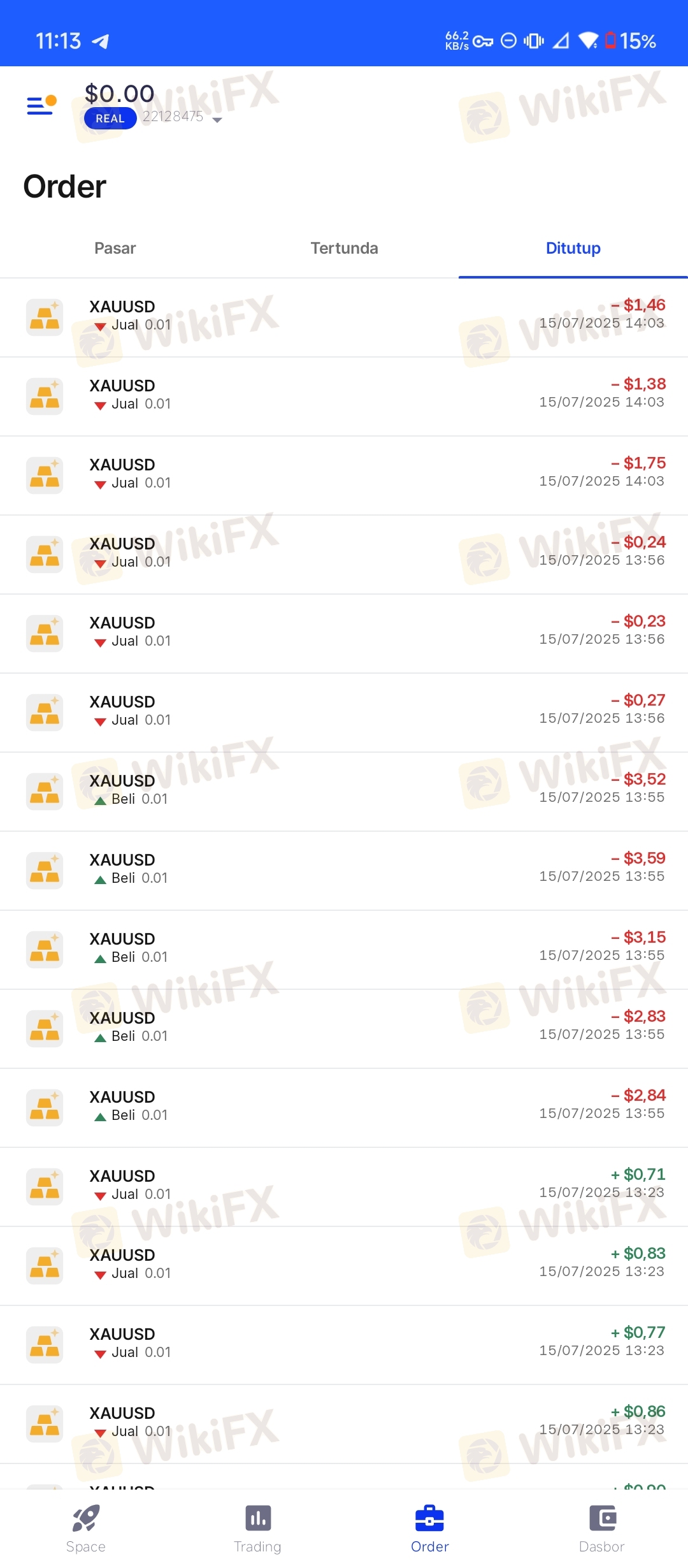View the XAUUSD order with -$0,23 loss
Viewport: 688px width, 1568px height.
tap(344, 634)
